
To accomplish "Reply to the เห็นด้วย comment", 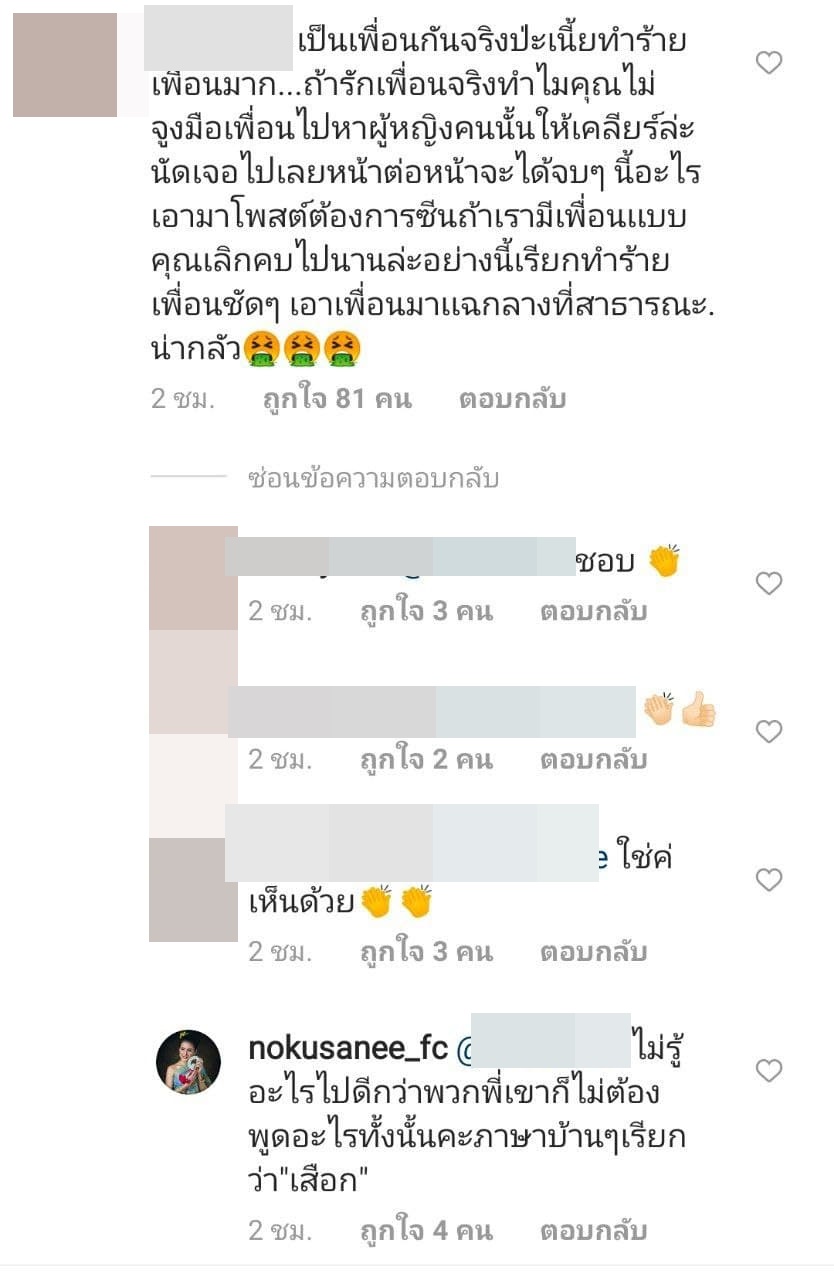I will (x=593, y=952).
